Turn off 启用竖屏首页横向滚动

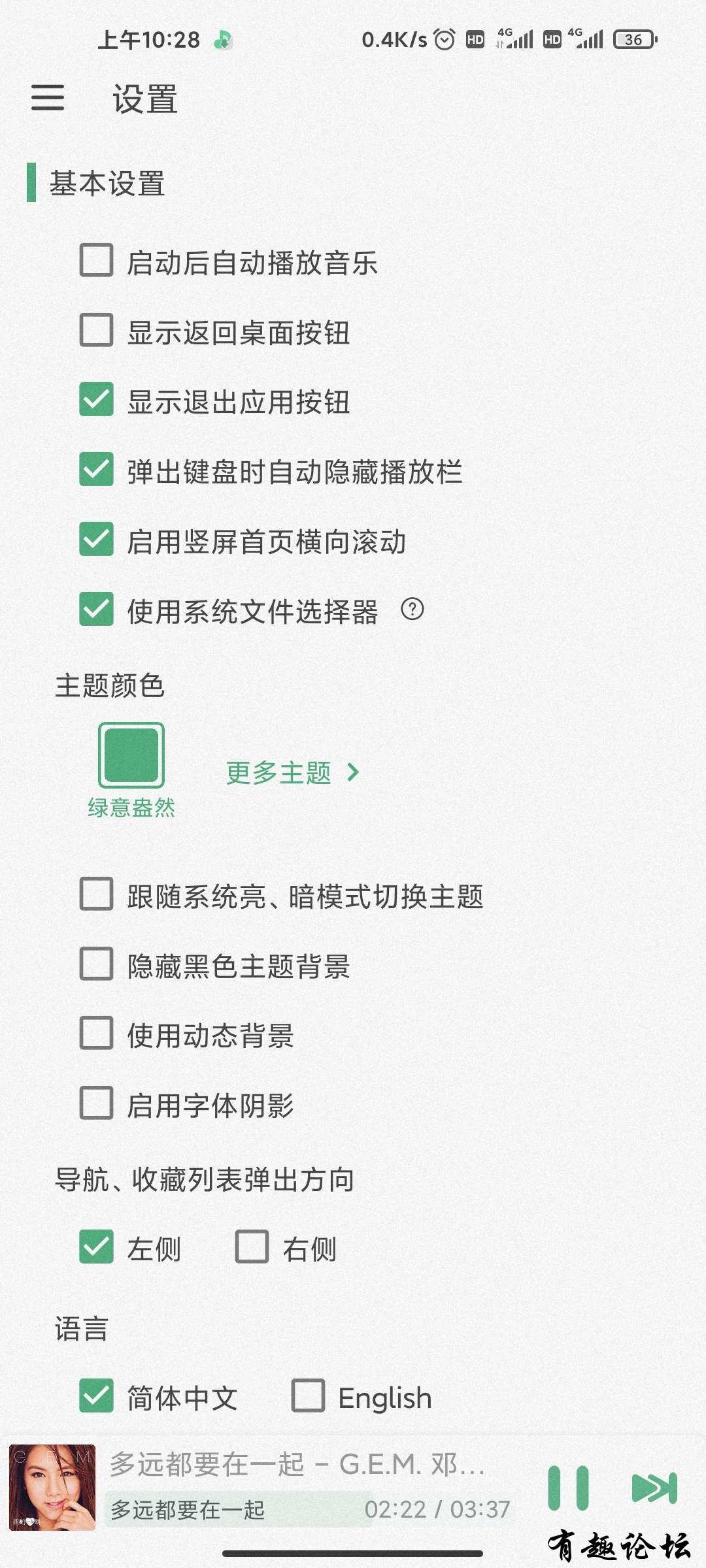tap(97, 540)
